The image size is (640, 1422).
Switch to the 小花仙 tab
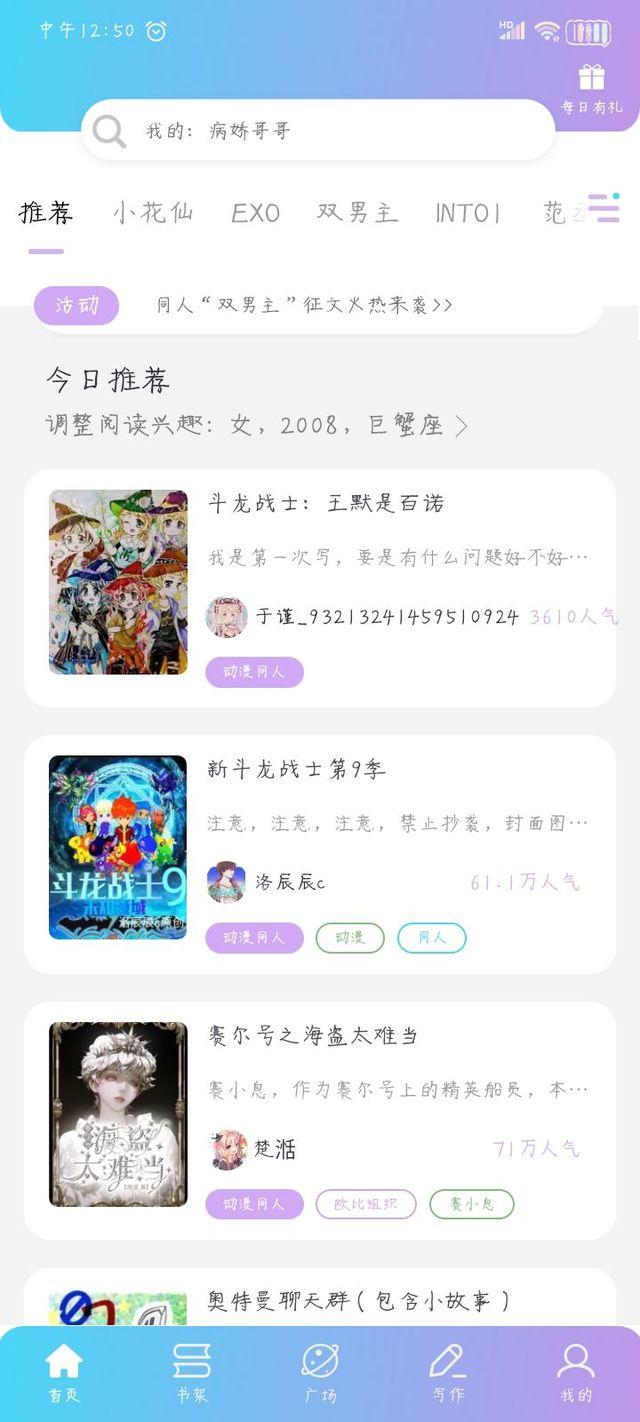click(152, 213)
